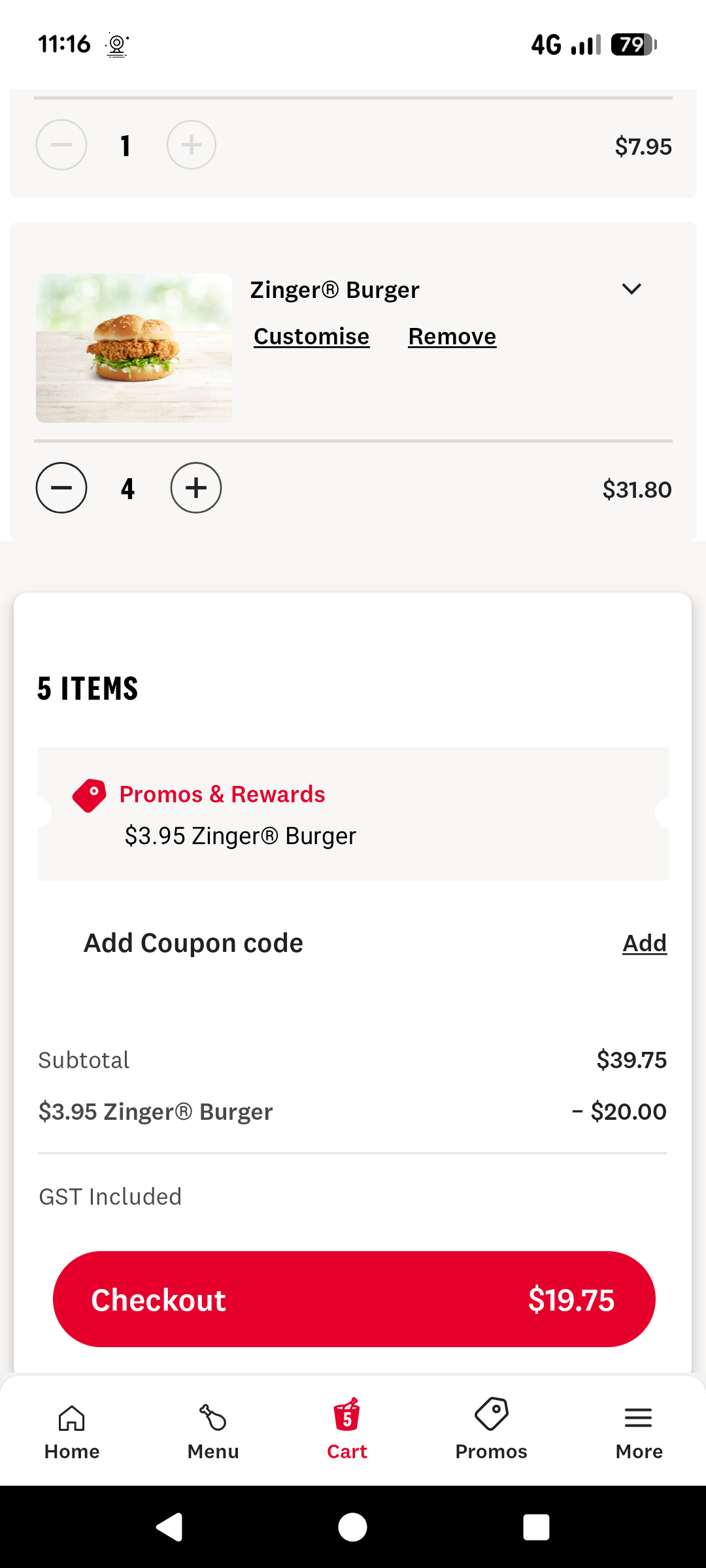The height and width of the screenshot is (1568, 706).
Task: Add a coupon code
Action: click(644, 943)
